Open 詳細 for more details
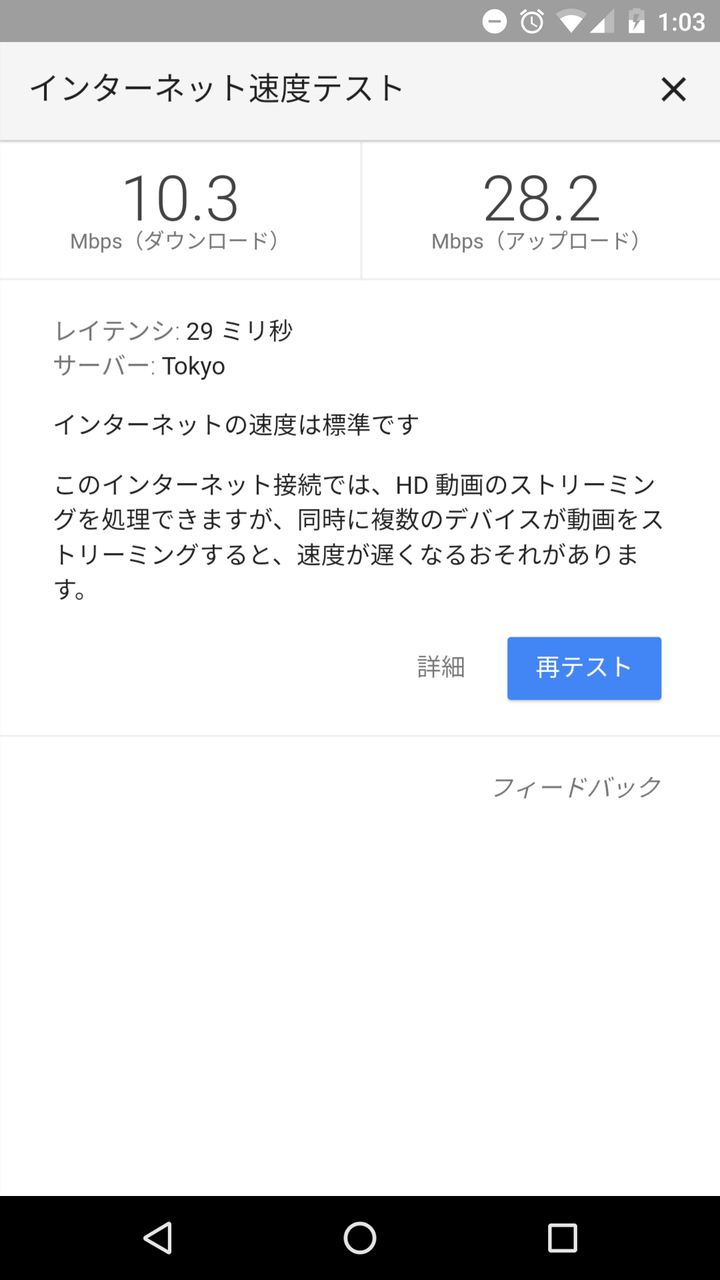The width and height of the screenshot is (720, 1280). click(x=441, y=668)
